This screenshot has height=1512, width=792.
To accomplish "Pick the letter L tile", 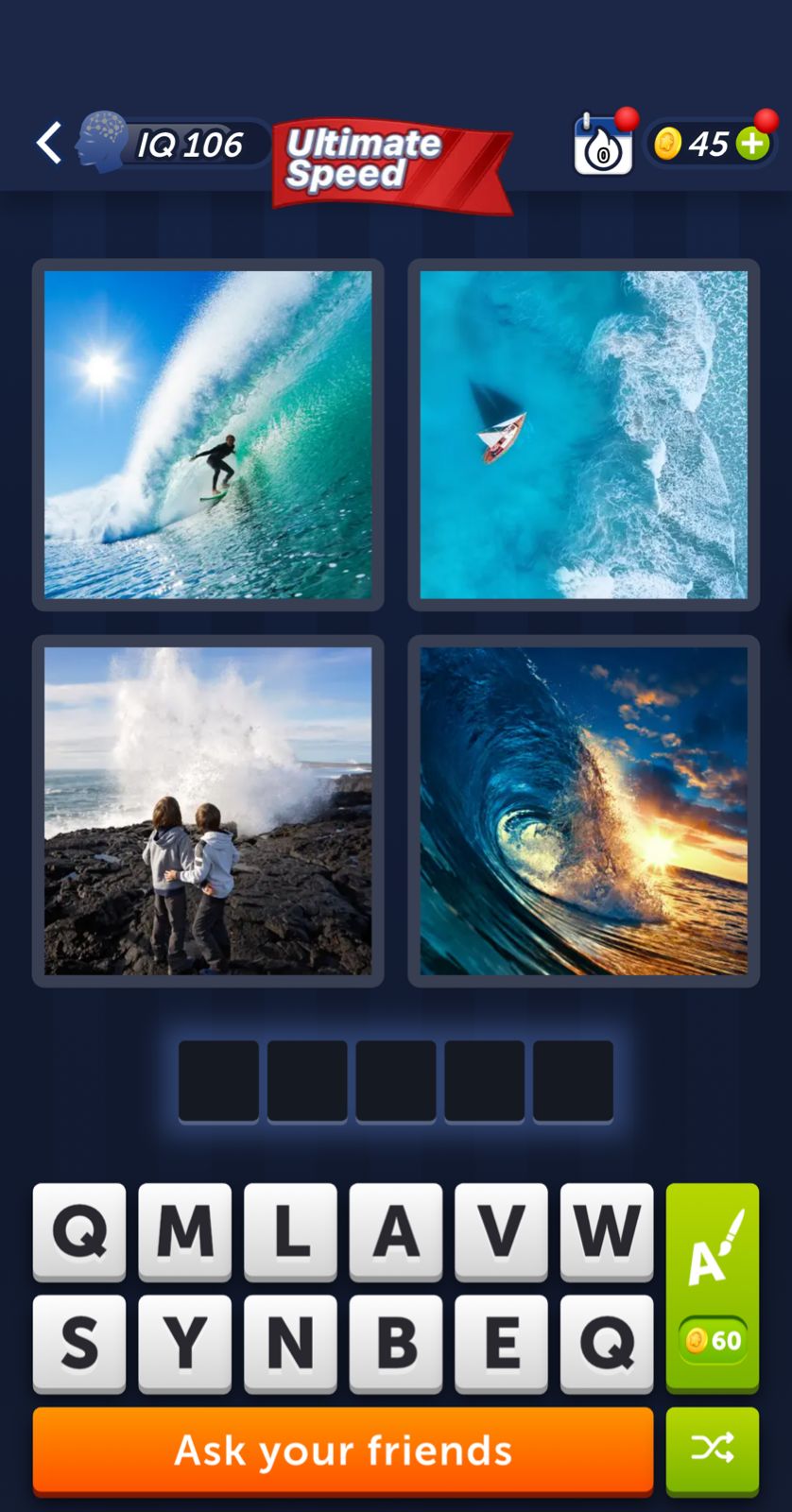I will (x=290, y=1230).
